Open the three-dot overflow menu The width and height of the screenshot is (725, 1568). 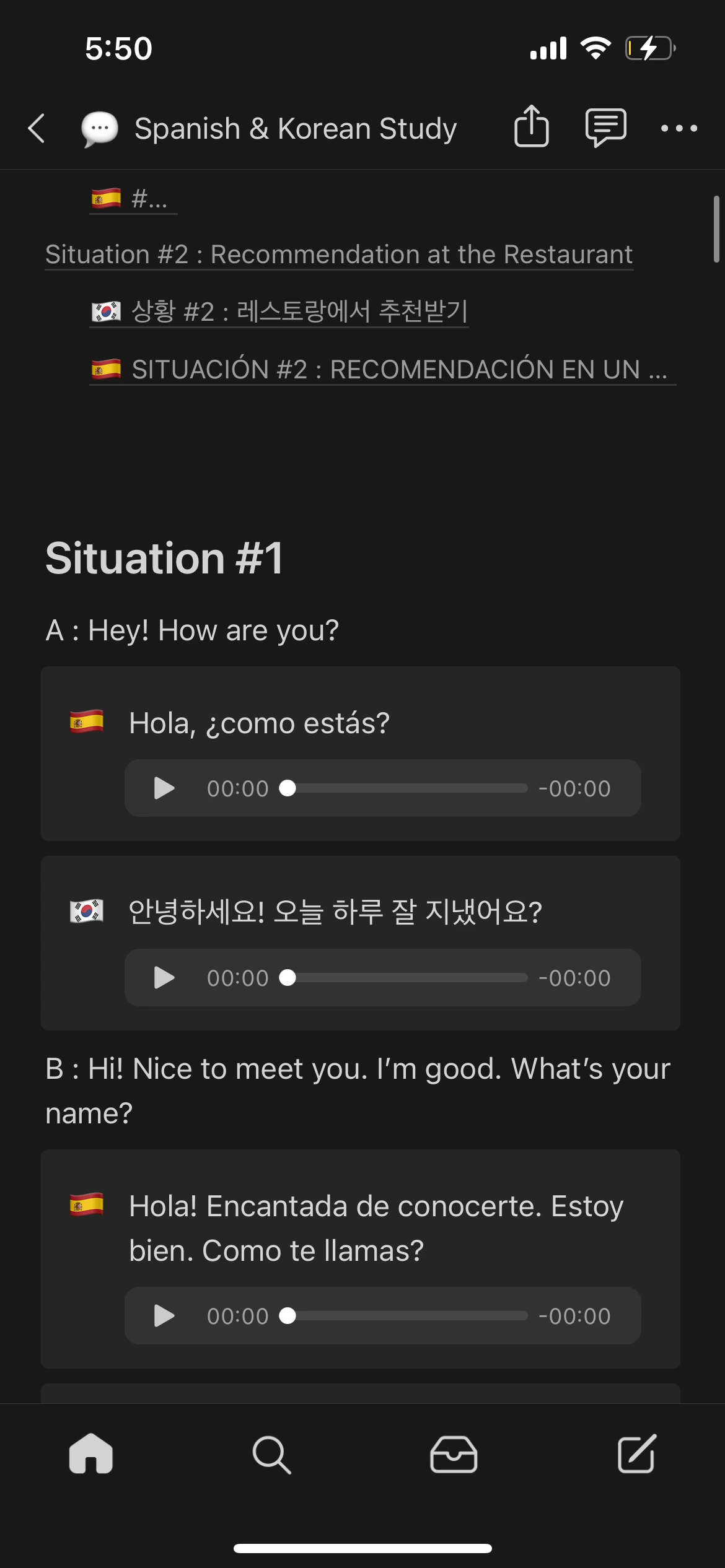click(x=679, y=128)
